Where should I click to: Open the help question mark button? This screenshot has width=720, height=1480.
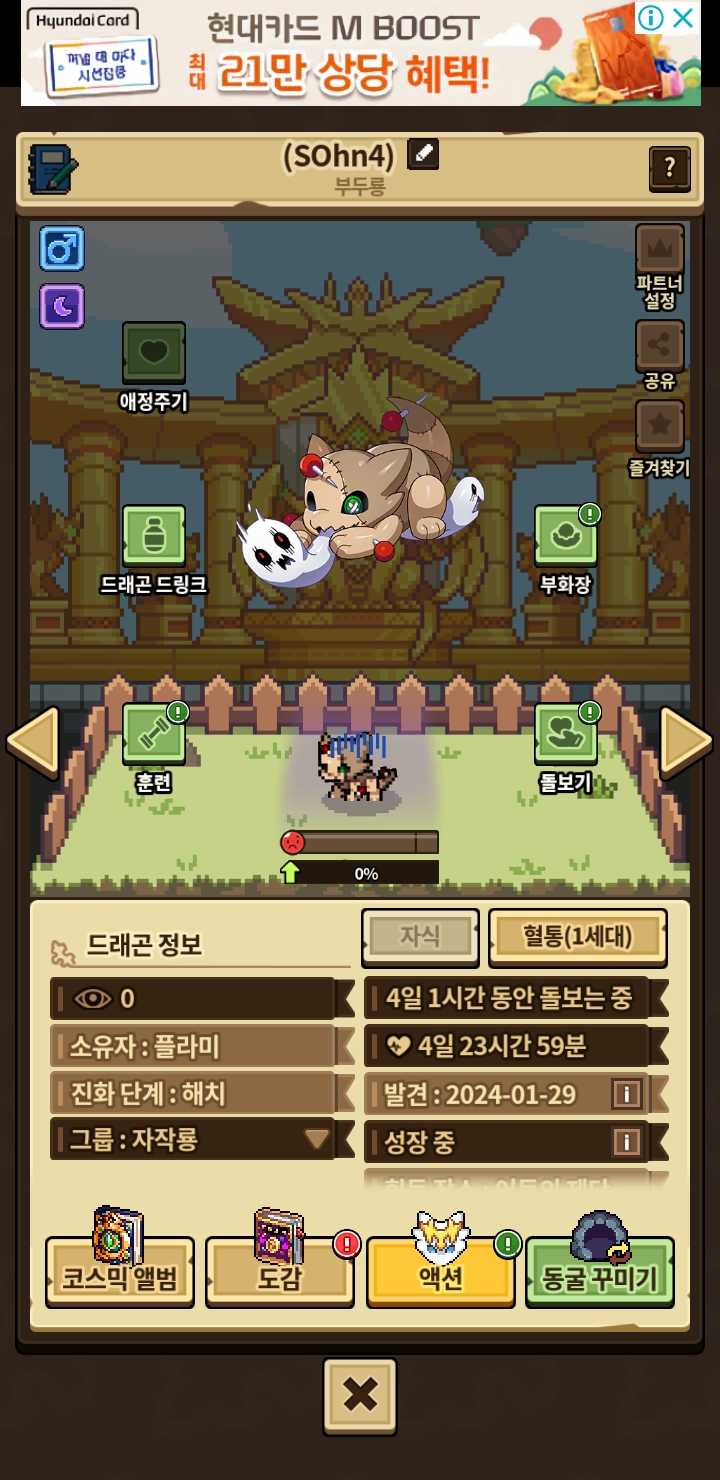point(669,169)
